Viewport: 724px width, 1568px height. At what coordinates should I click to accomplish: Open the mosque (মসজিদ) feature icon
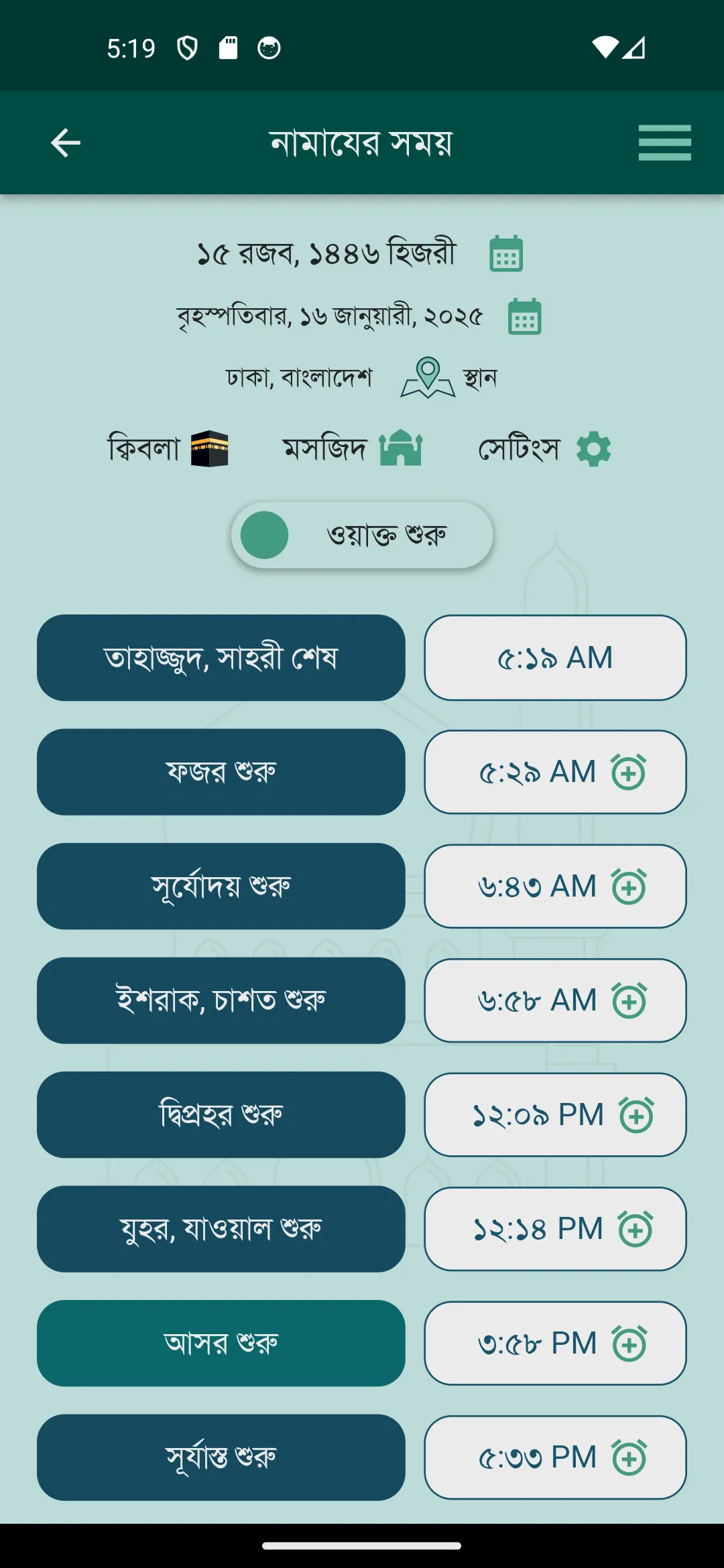coord(400,448)
